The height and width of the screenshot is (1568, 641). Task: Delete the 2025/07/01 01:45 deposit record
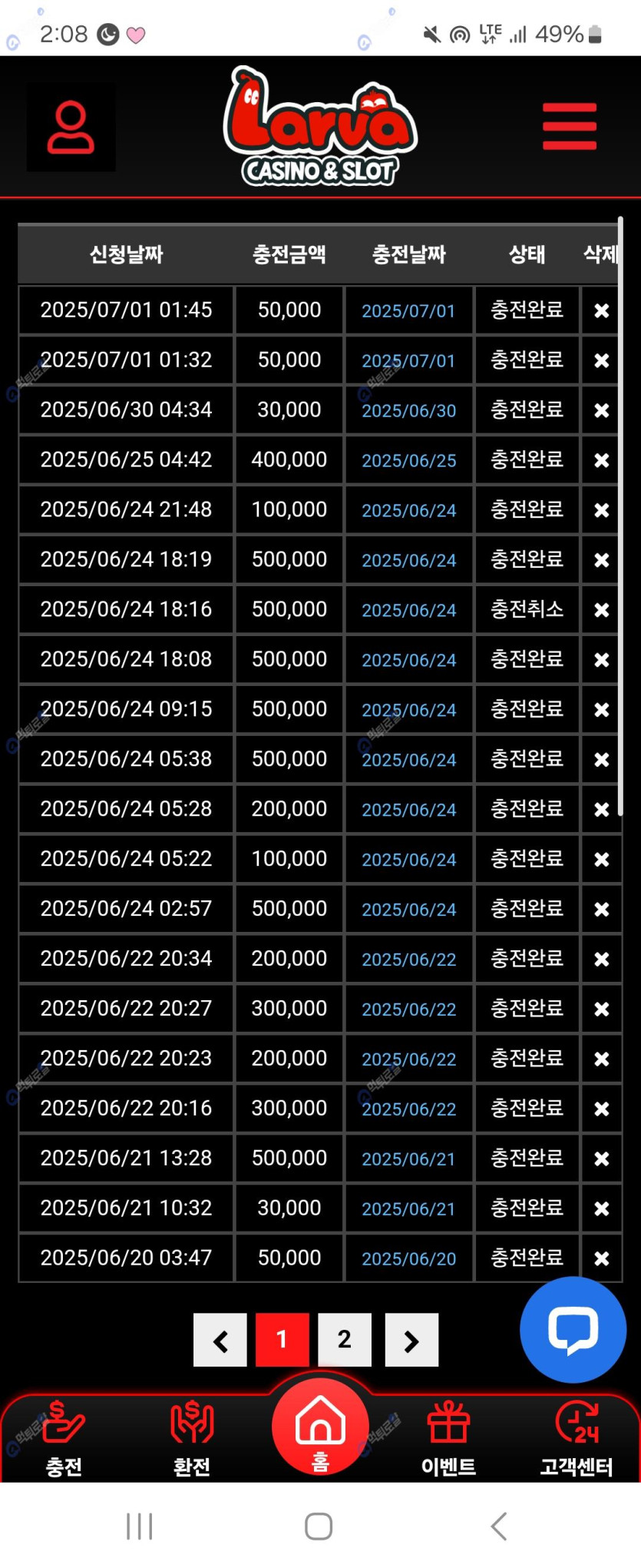tap(602, 310)
